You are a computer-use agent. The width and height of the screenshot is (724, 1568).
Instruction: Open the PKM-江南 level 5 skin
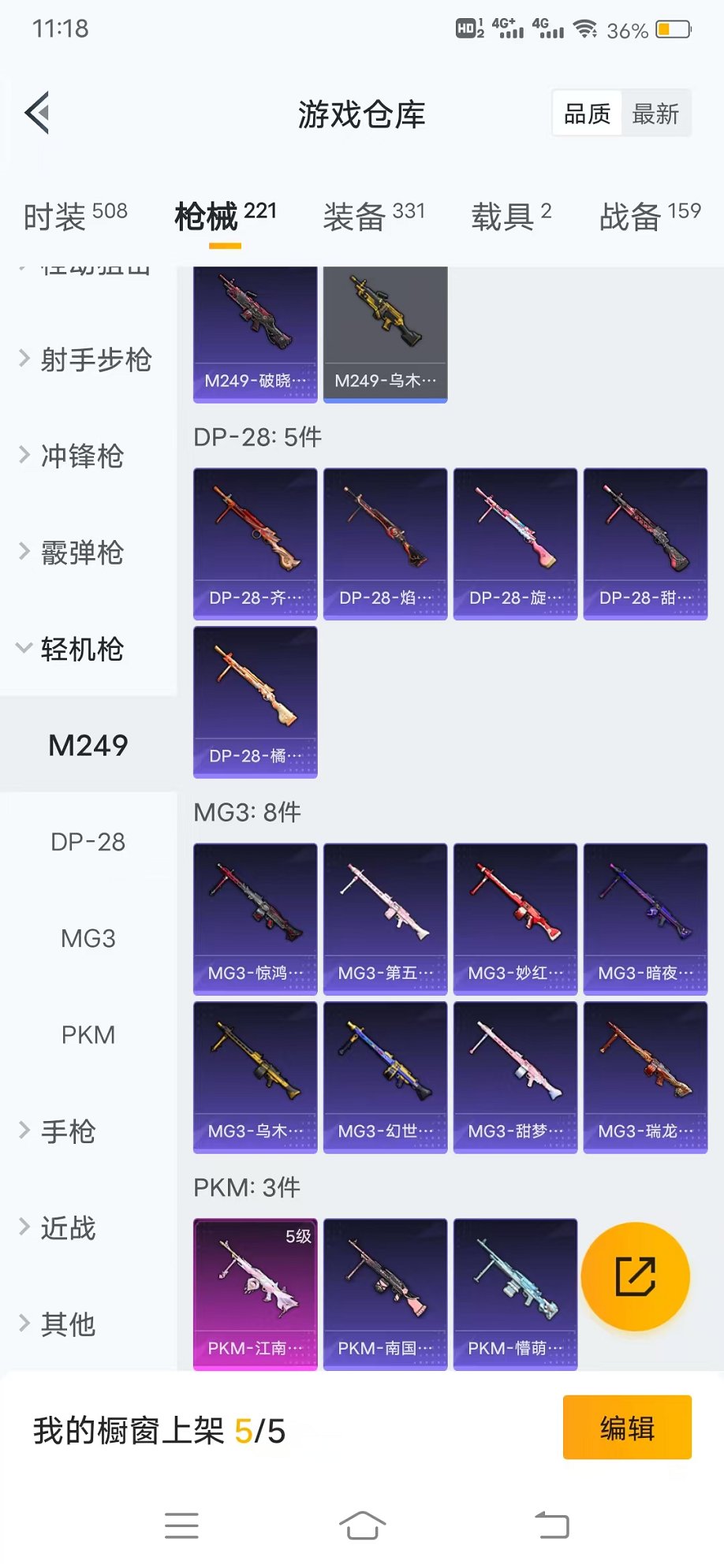255,1294
